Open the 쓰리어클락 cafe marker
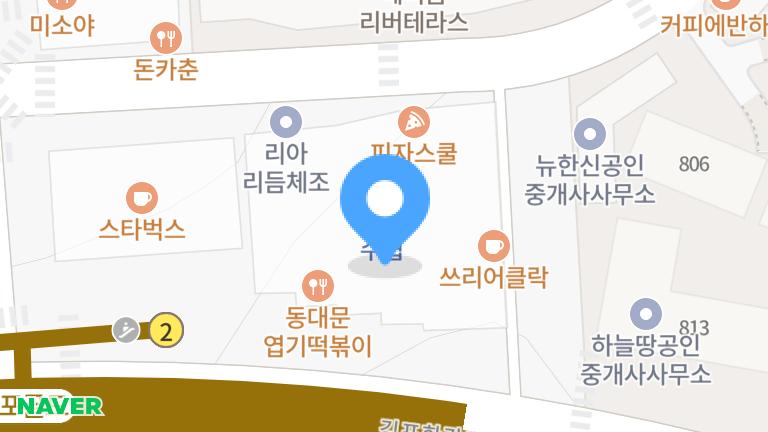The image size is (768, 432). 494,246
